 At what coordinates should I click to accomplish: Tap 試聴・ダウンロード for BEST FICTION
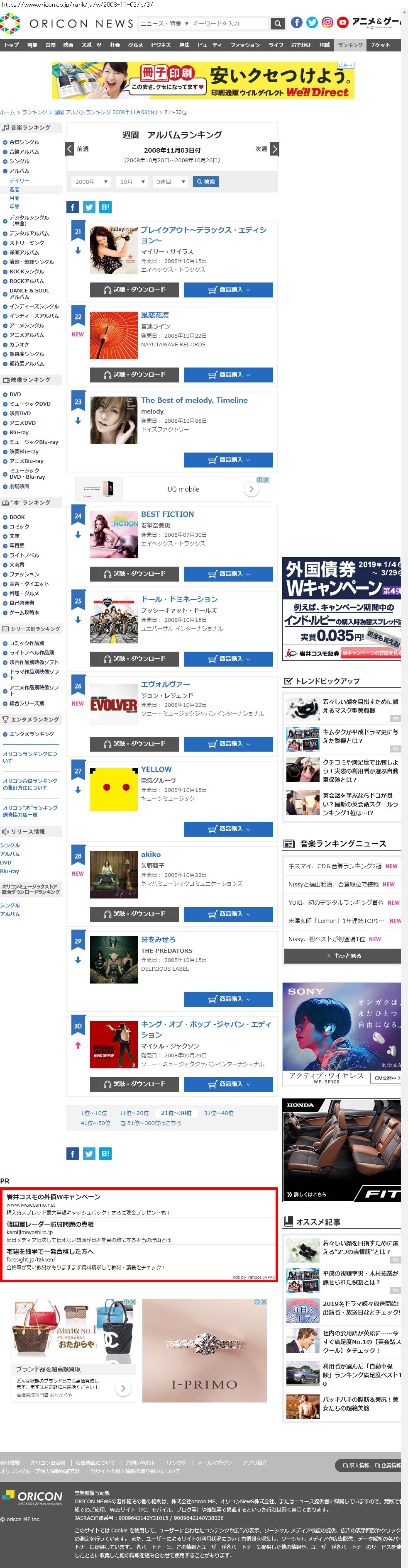(134, 573)
